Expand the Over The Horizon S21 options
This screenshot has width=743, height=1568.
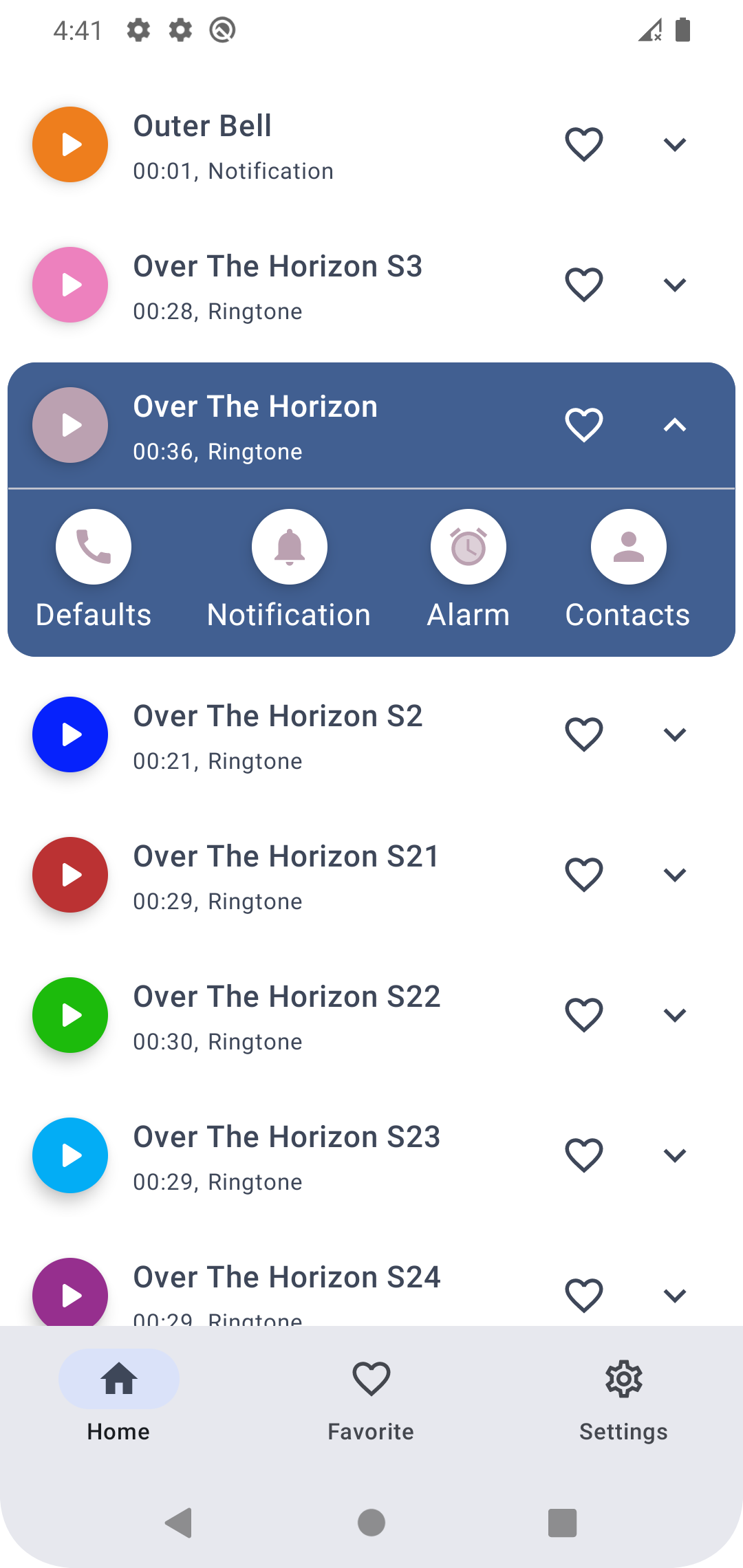pos(675,874)
